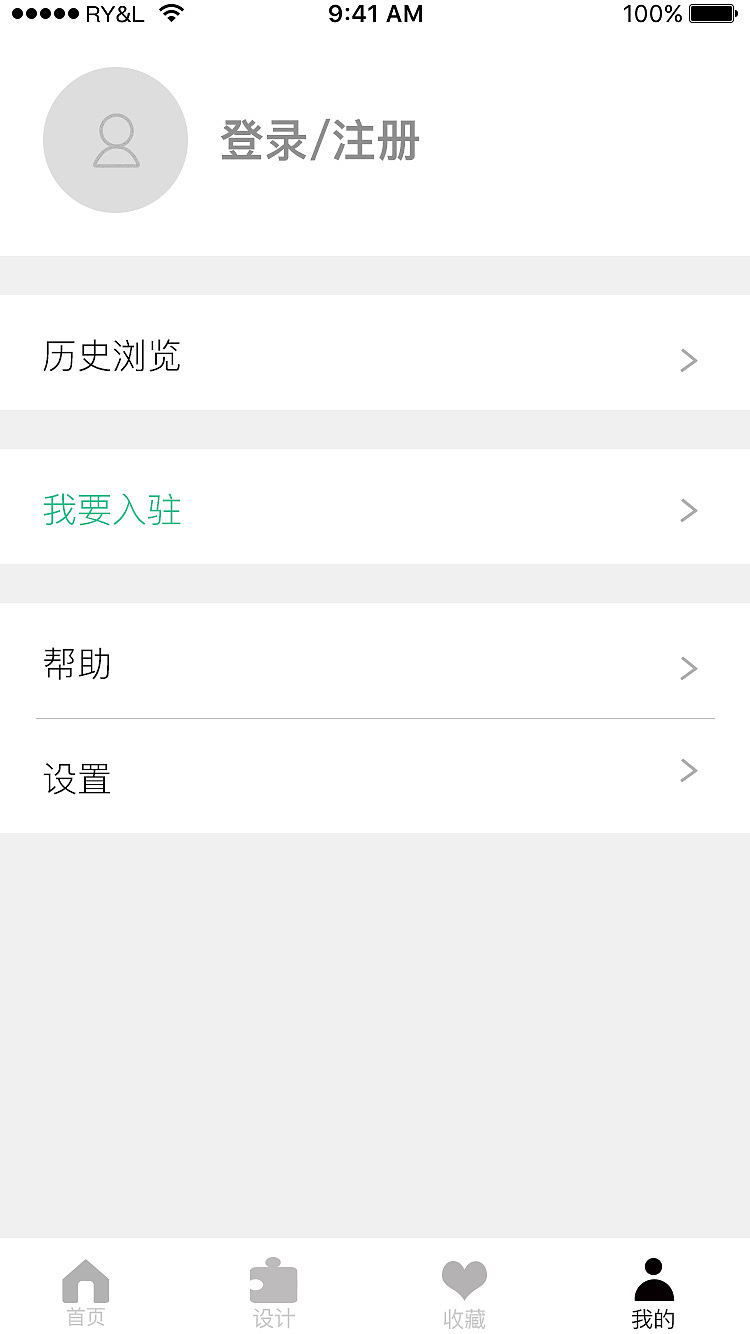Tap the 收藏 heart icon

click(x=463, y=1278)
